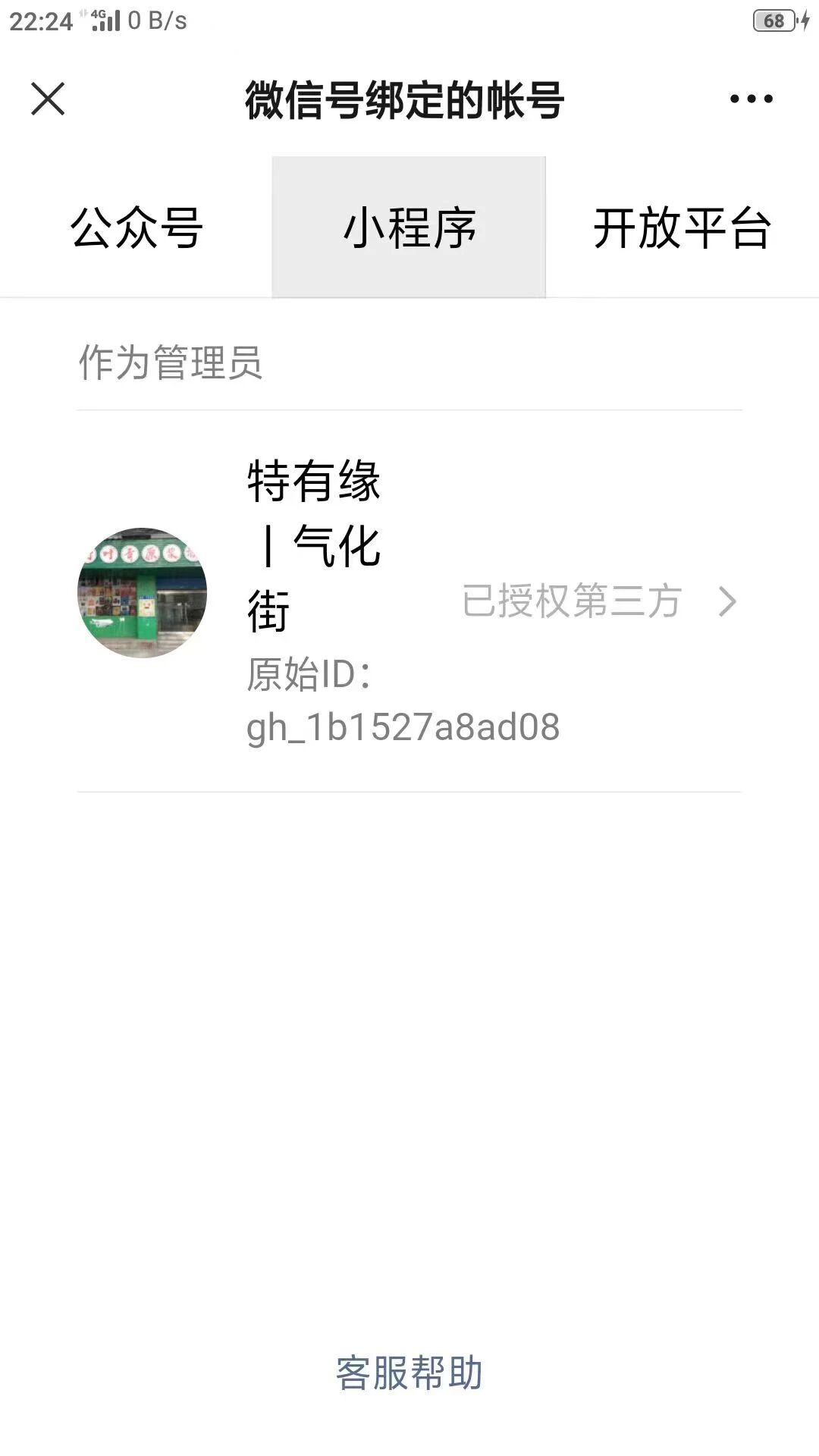Open the three-dot overflow menu
Screen dimensions: 819x1456
751,99
